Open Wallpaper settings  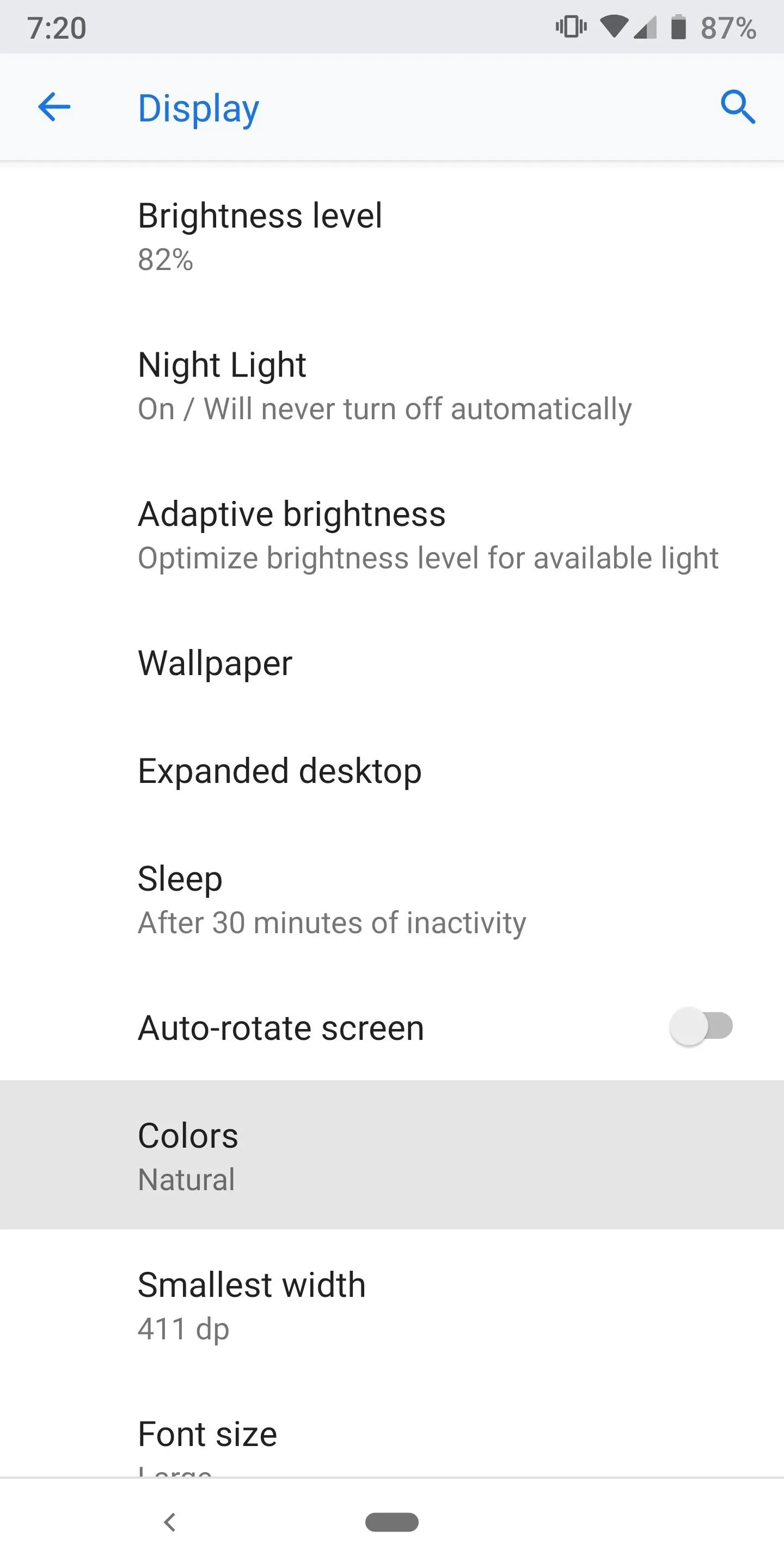[x=392, y=664]
